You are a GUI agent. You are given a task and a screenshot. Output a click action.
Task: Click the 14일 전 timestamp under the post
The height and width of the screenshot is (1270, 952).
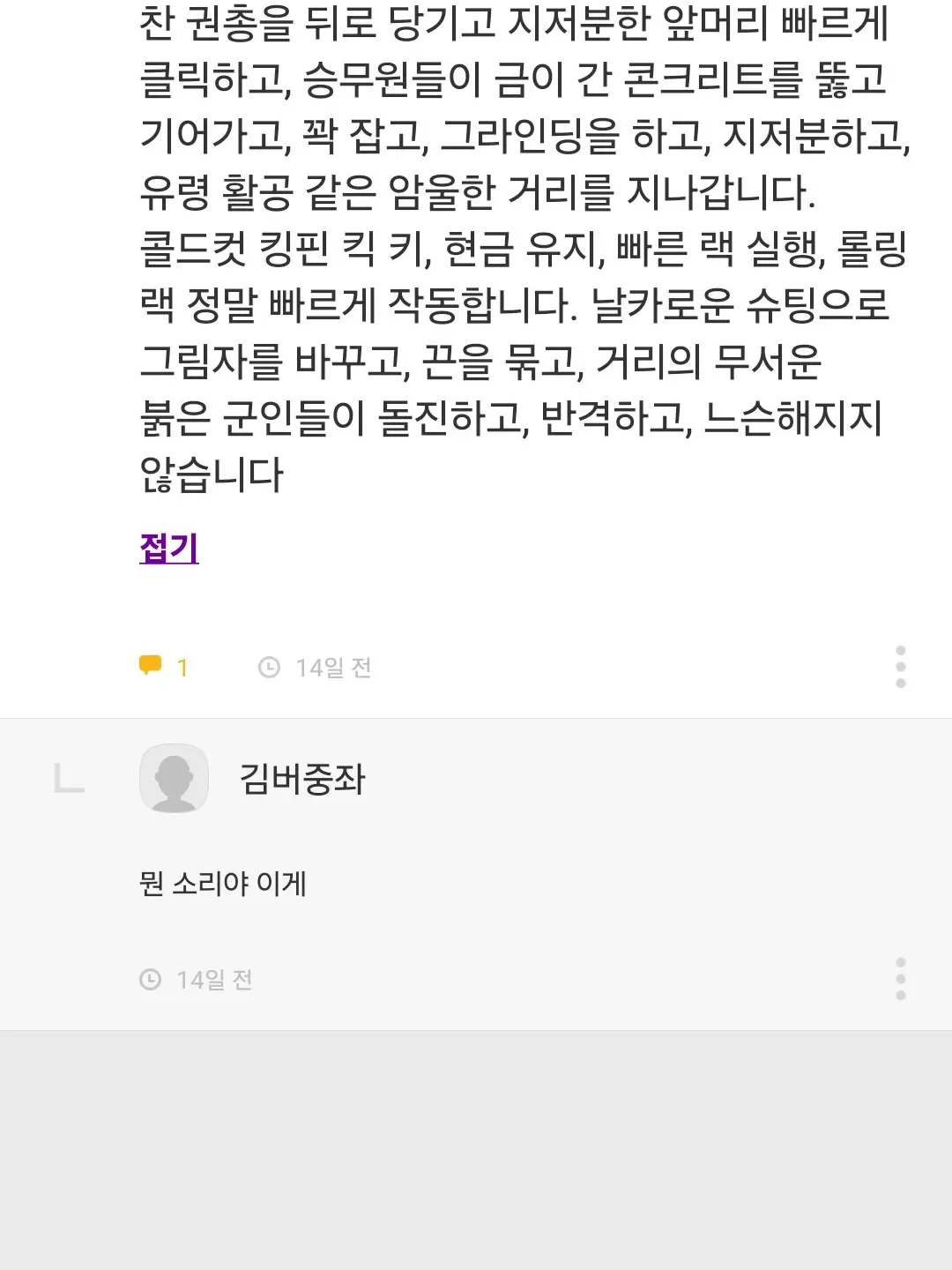(331, 666)
